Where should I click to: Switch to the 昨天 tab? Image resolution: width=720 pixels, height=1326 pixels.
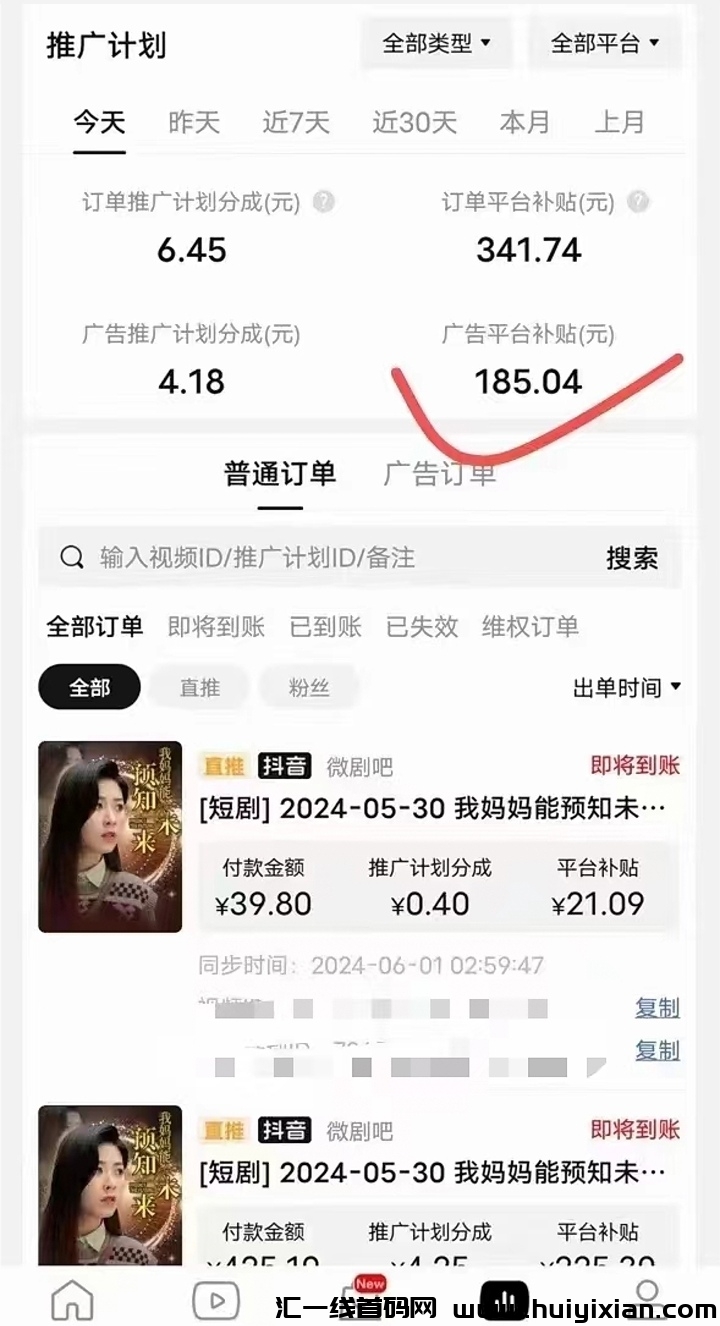point(194,123)
